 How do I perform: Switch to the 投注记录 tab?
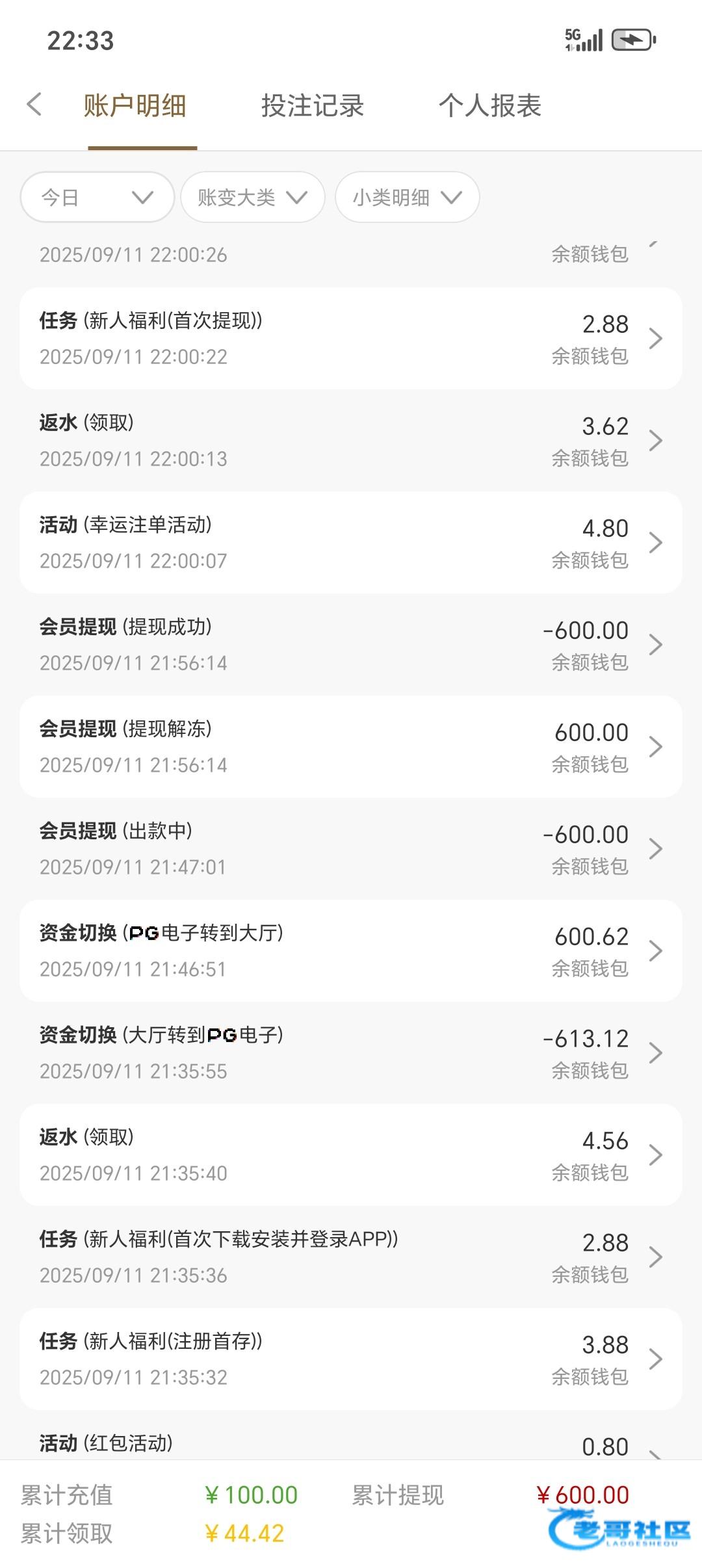click(312, 106)
